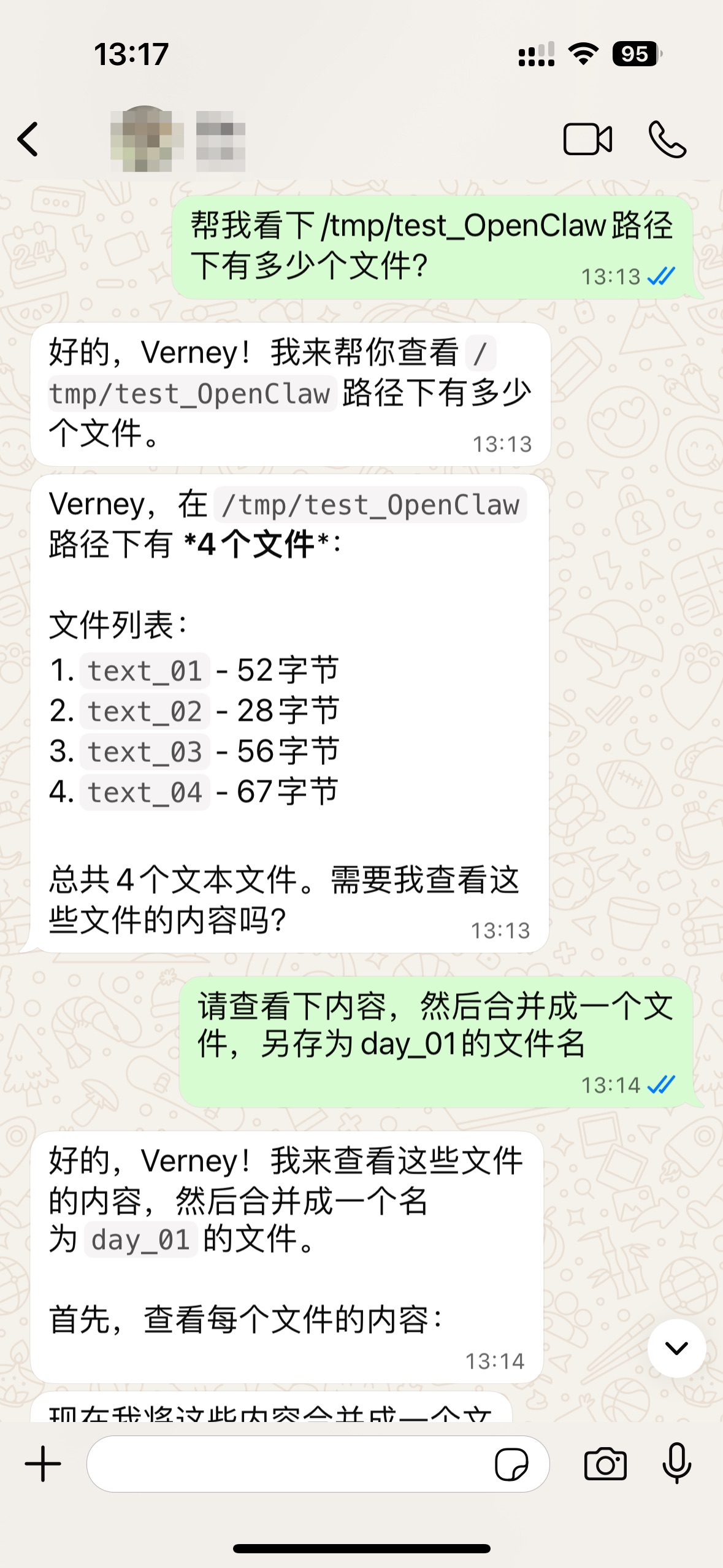Go back to the chat list
The width and height of the screenshot is (723, 1568).
[x=29, y=139]
